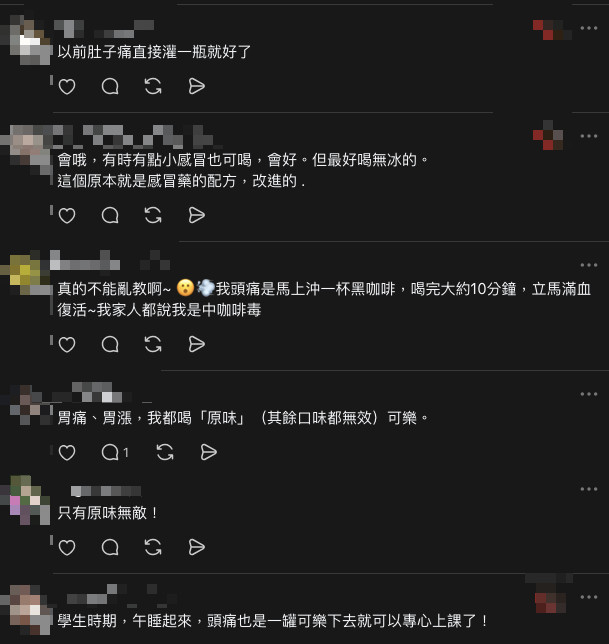Like the black coffee headache comment
This screenshot has height=644, width=609.
[x=67, y=344]
